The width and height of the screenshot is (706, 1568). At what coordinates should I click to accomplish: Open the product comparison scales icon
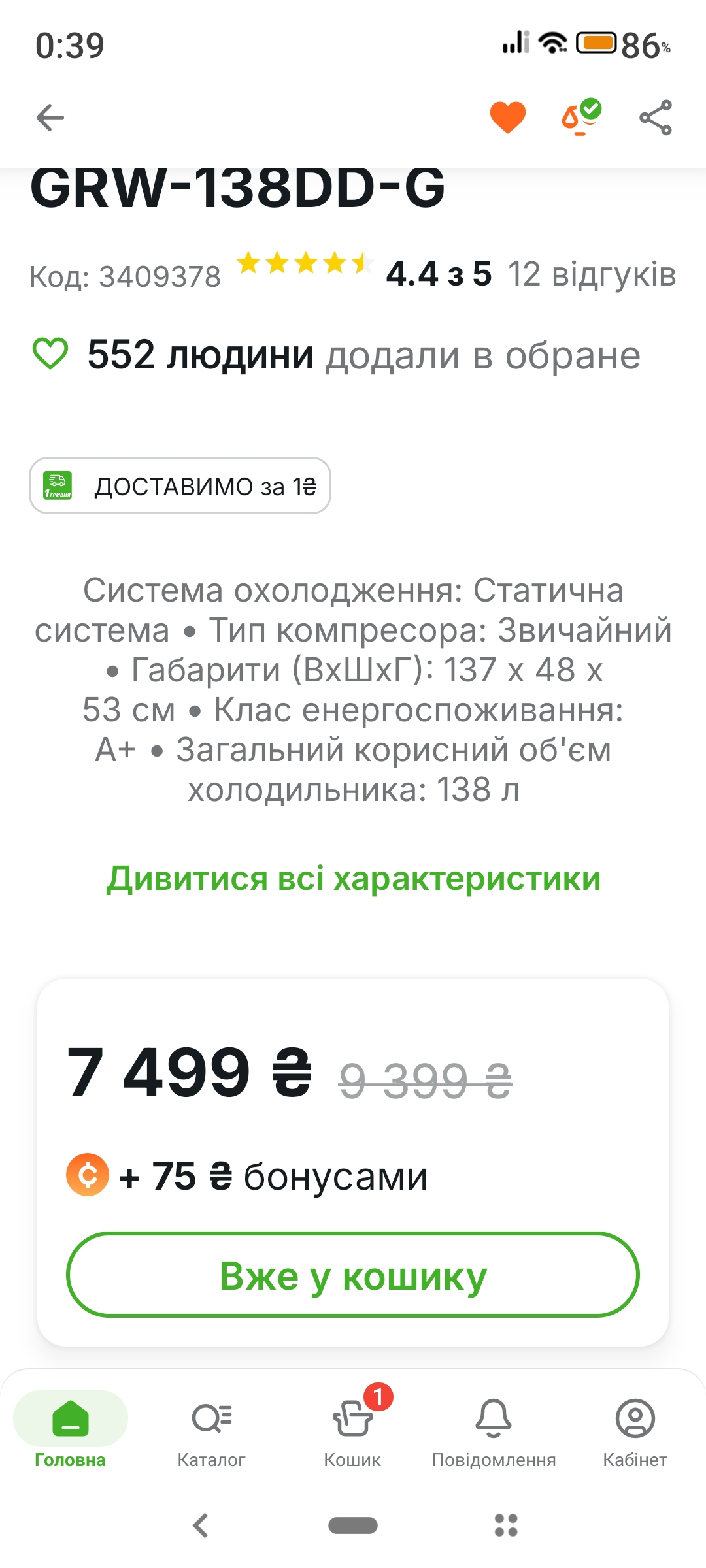(x=581, y=118)
